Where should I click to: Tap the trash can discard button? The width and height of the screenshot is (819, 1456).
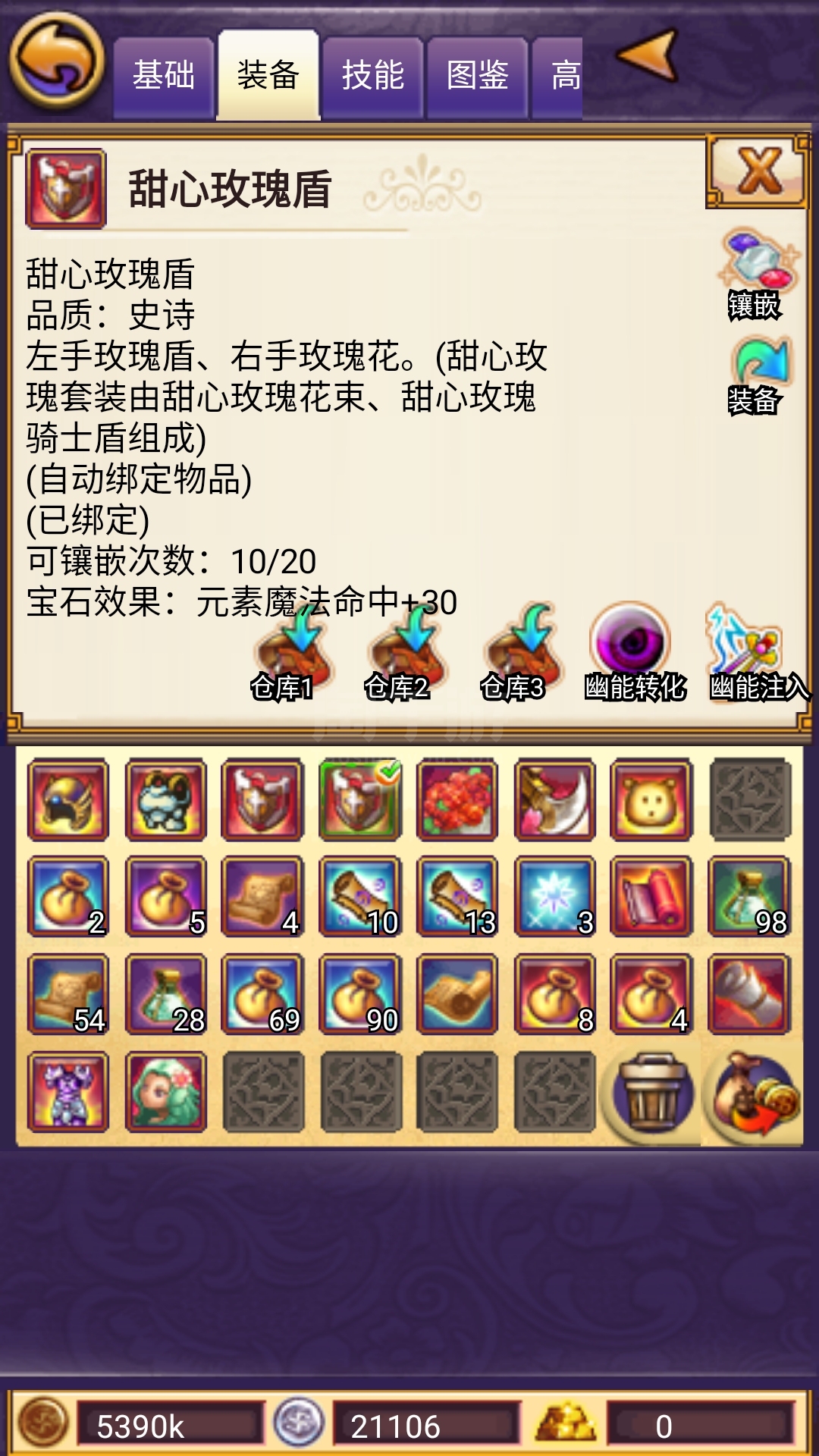coord(651,1092)
